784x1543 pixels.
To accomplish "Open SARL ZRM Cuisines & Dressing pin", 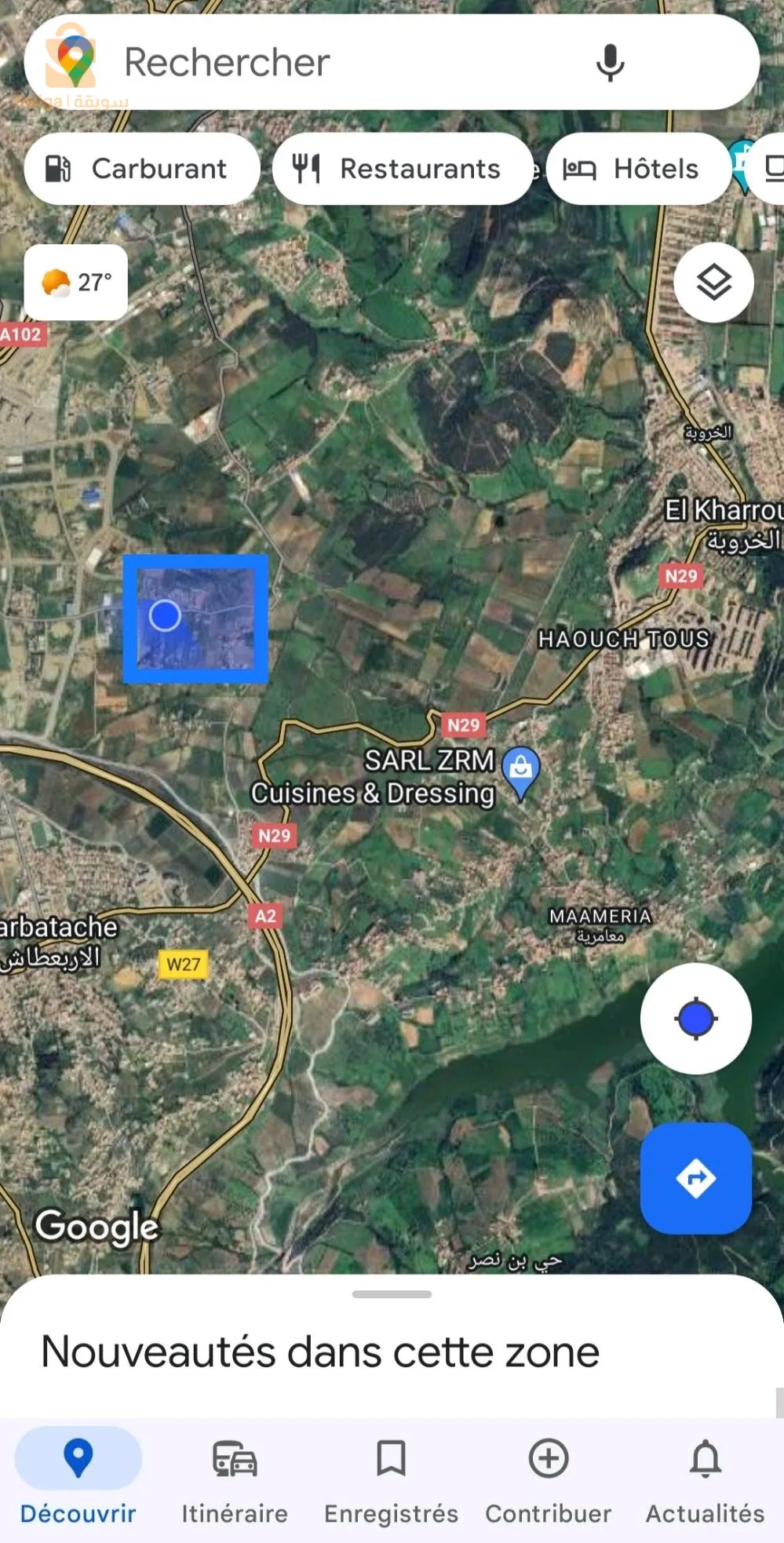I will tap(520, 769).
